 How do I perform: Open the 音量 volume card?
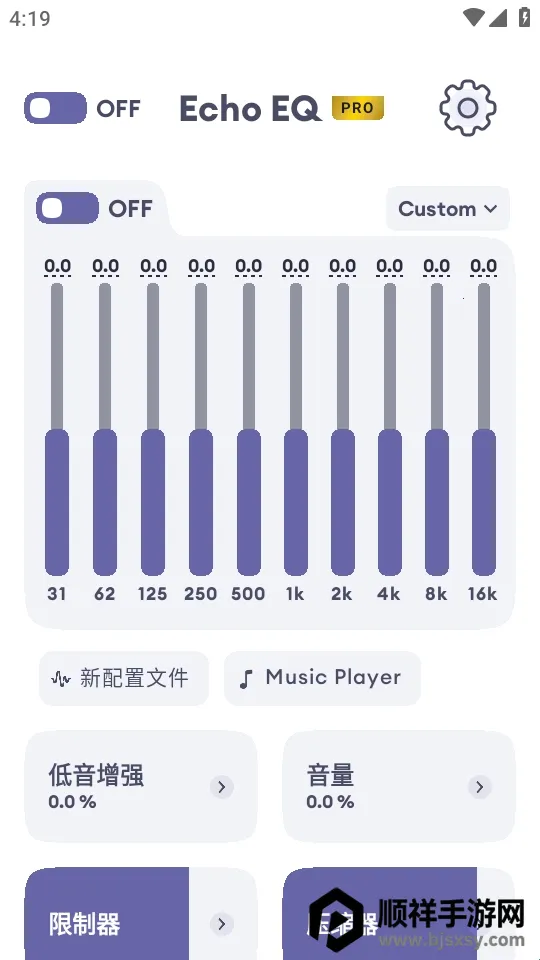point(399,786)
